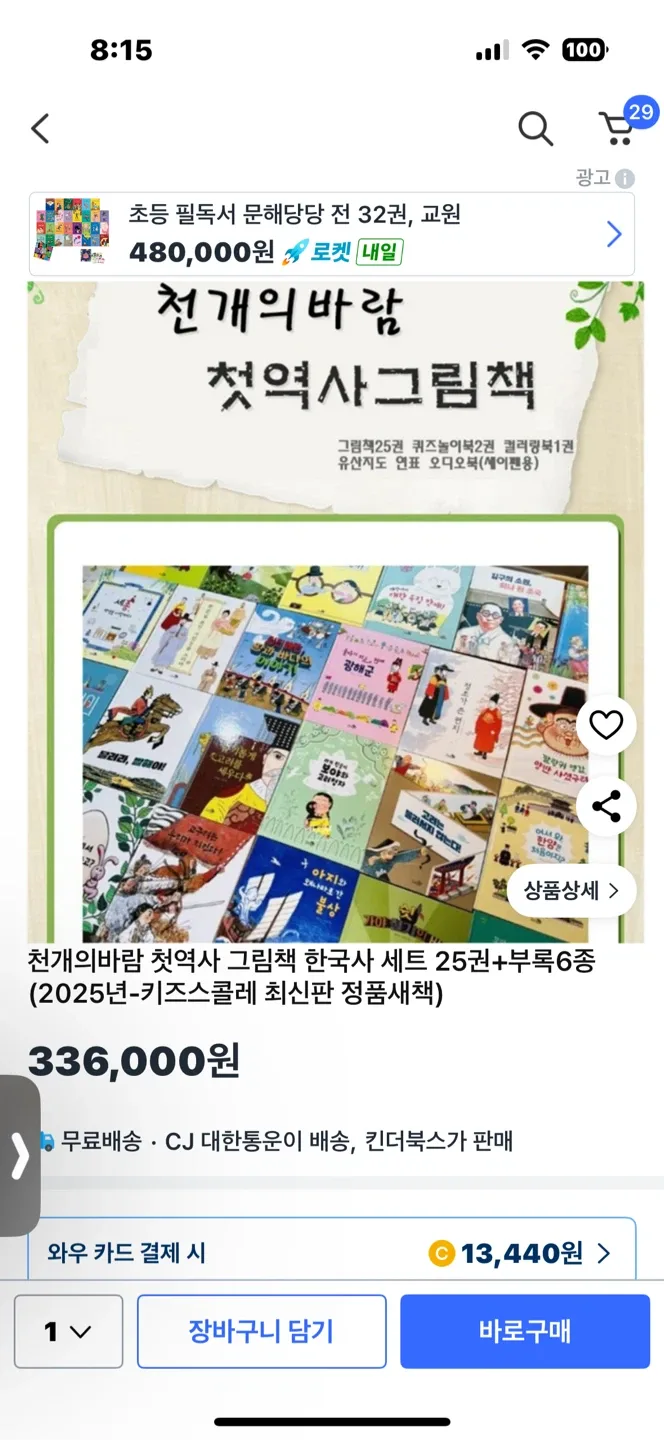Add this product to wishlist with the heart
Image resolution: width=664 pixels, height=1440 pixels.
click(606, 725)
